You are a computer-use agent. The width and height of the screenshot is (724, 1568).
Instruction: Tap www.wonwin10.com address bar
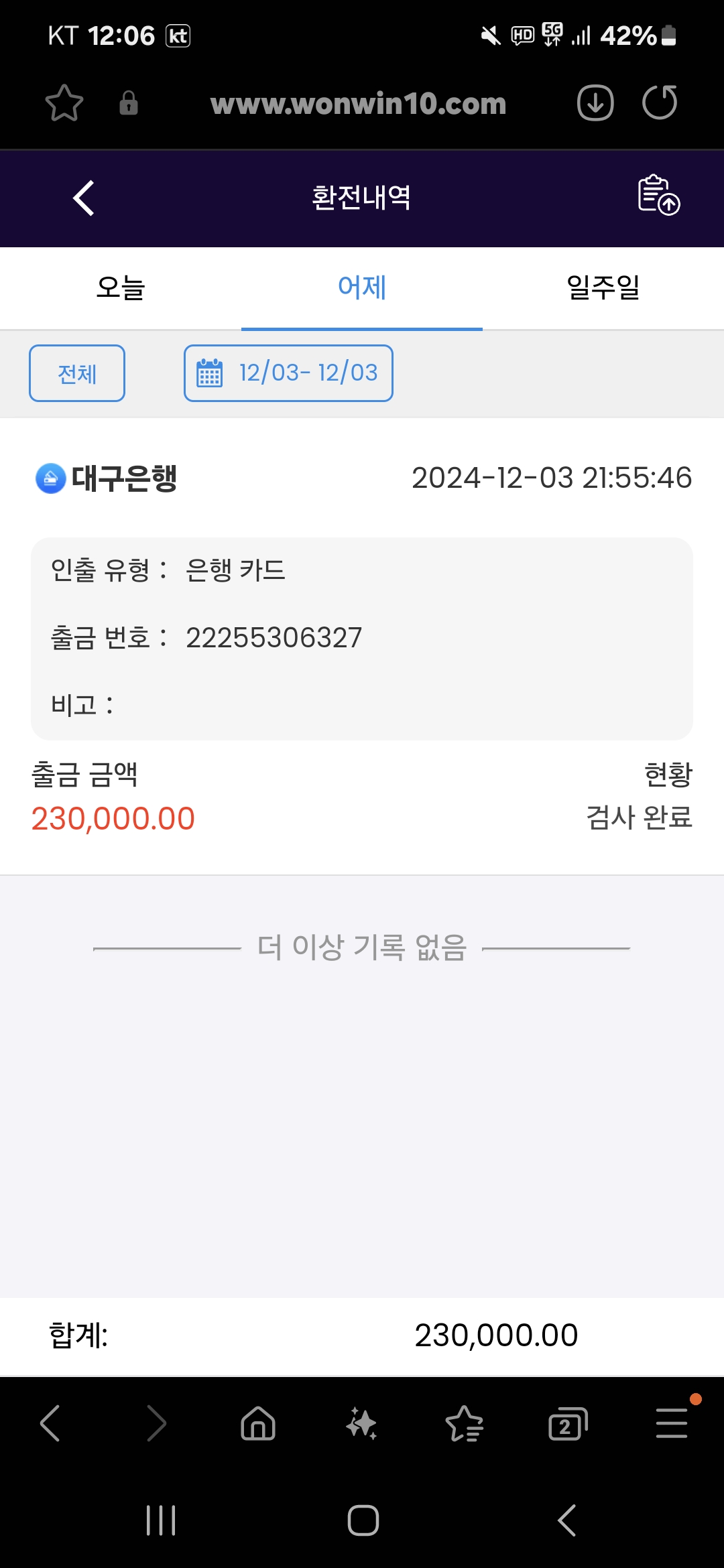click(358, 104)
